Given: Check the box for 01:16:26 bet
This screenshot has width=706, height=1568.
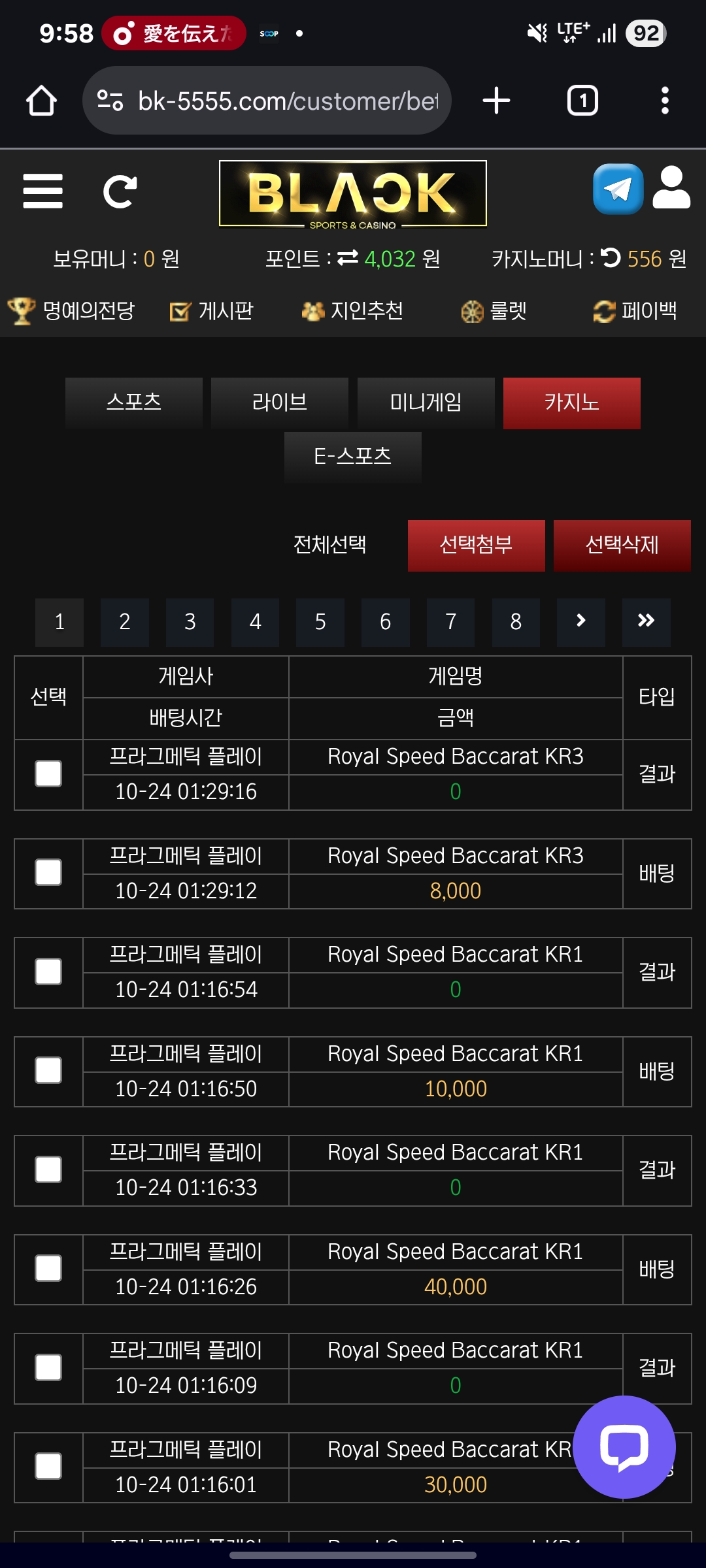Looking at the screenshot, I should (48, 1269).
